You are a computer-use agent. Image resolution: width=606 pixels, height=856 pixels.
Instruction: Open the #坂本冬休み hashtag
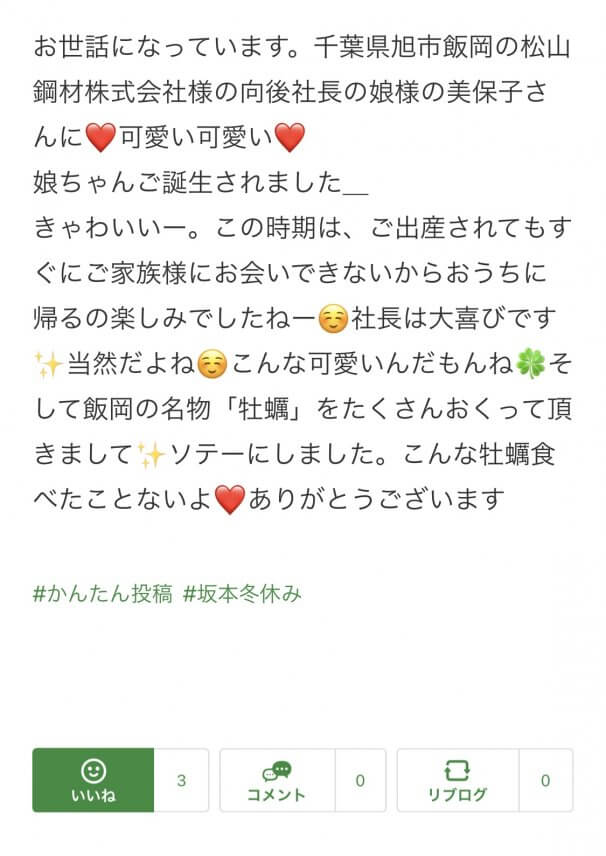point(242,593)
